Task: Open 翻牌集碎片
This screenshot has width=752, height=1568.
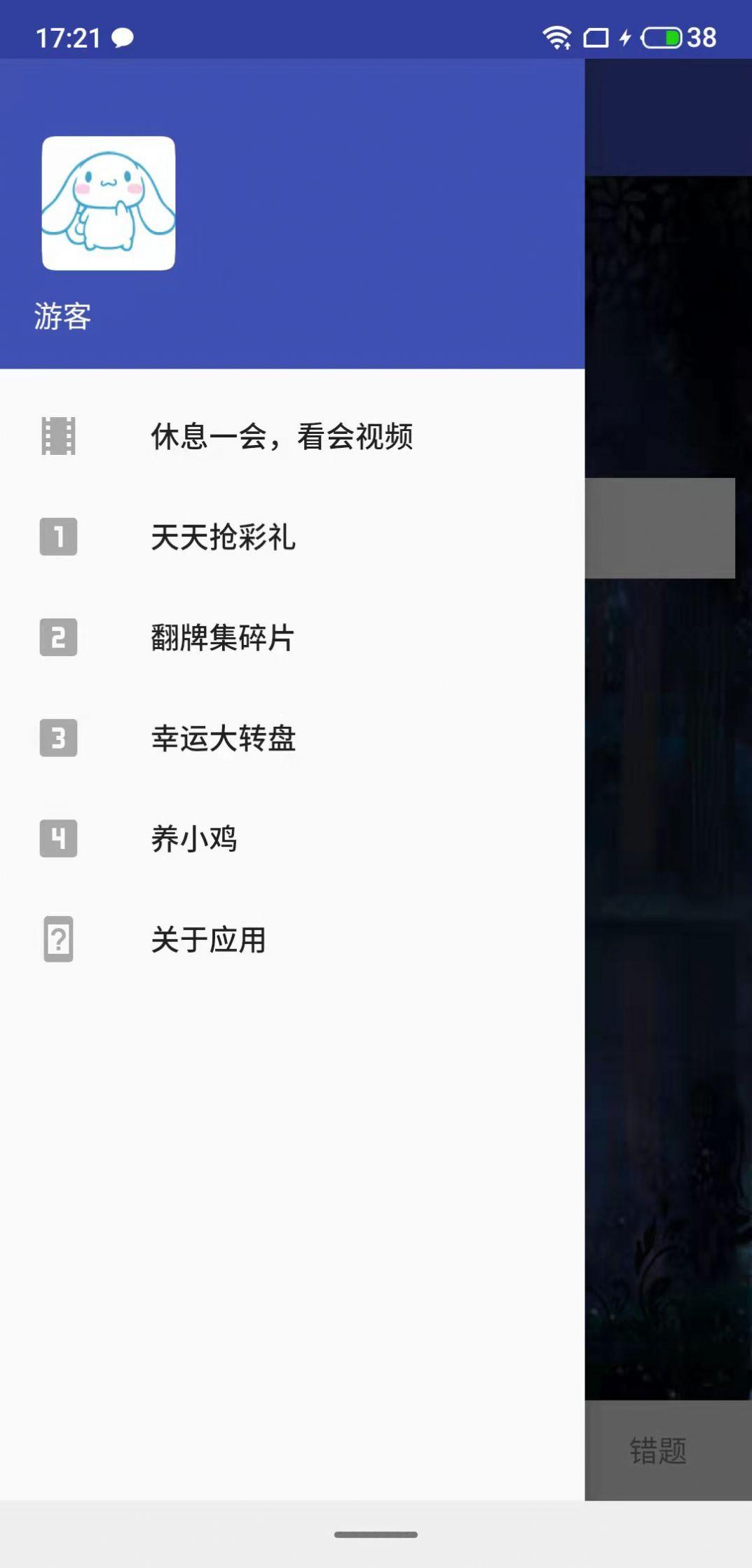Action: tap(292, 637)
